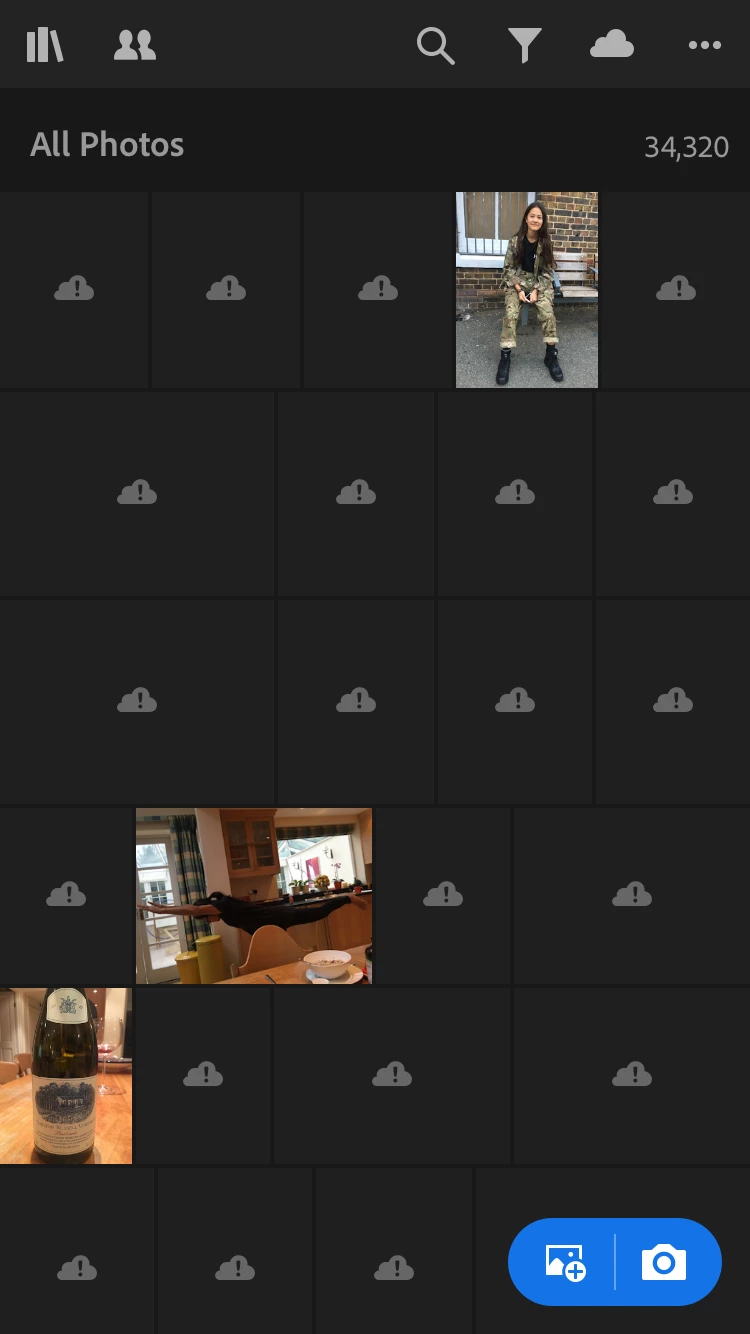This screenshot has height=1334, width=750.
Task: Search all photos
Action: coord(435,45)
